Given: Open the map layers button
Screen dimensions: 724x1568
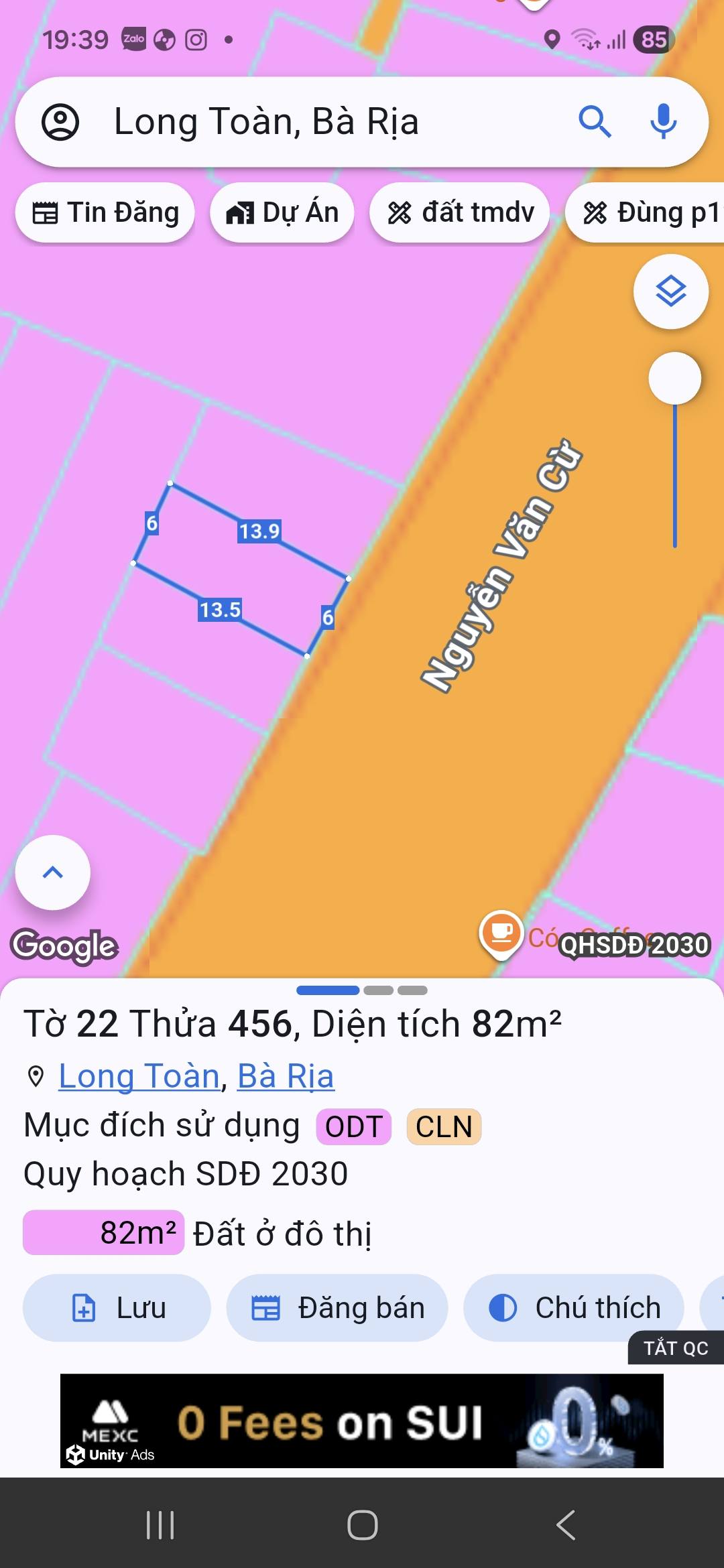Looking at the screenshot, I should (670, 291).
